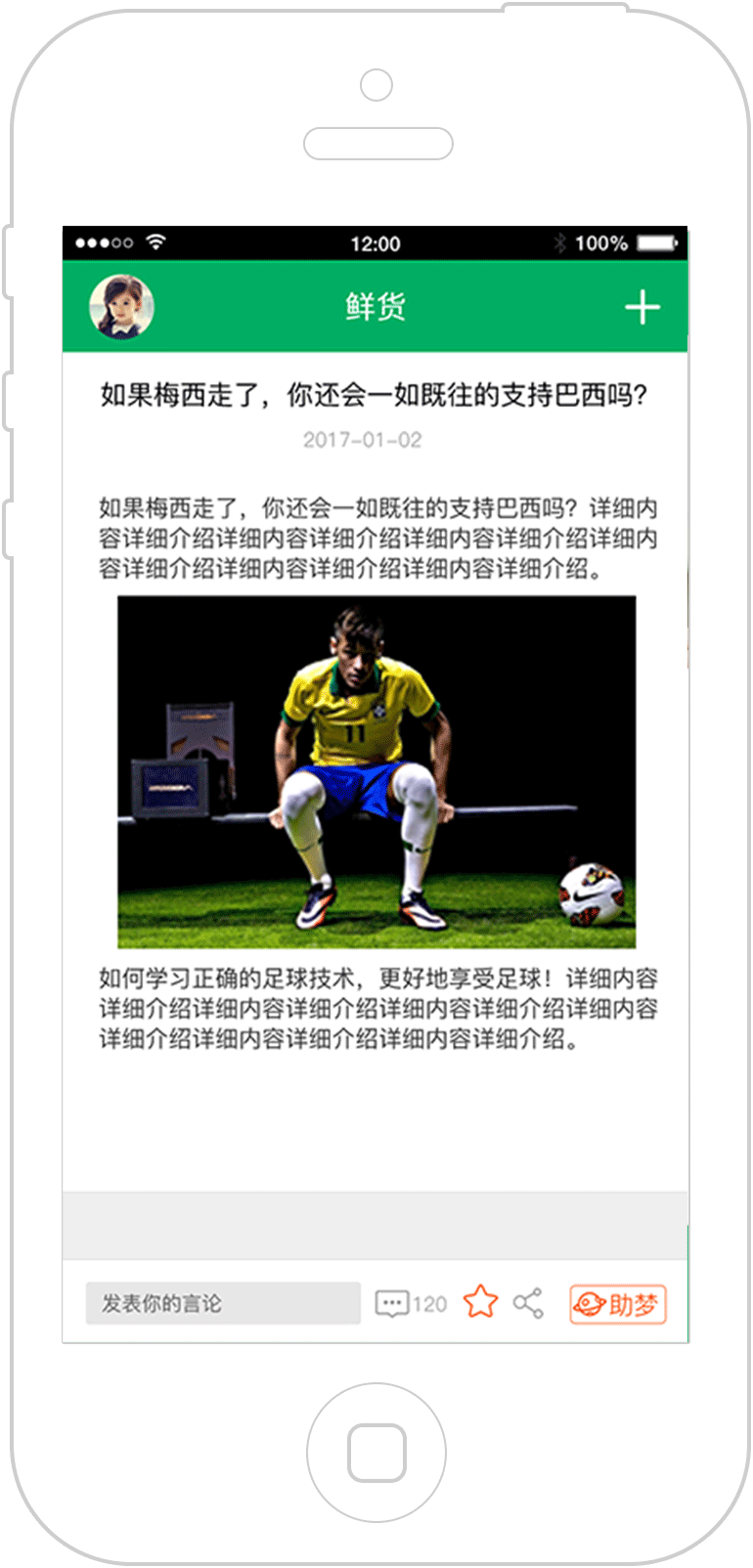This screenshot has height=1568, width=753.
Task: Favorite this article with the star
Action: (x=480, y=1302)
